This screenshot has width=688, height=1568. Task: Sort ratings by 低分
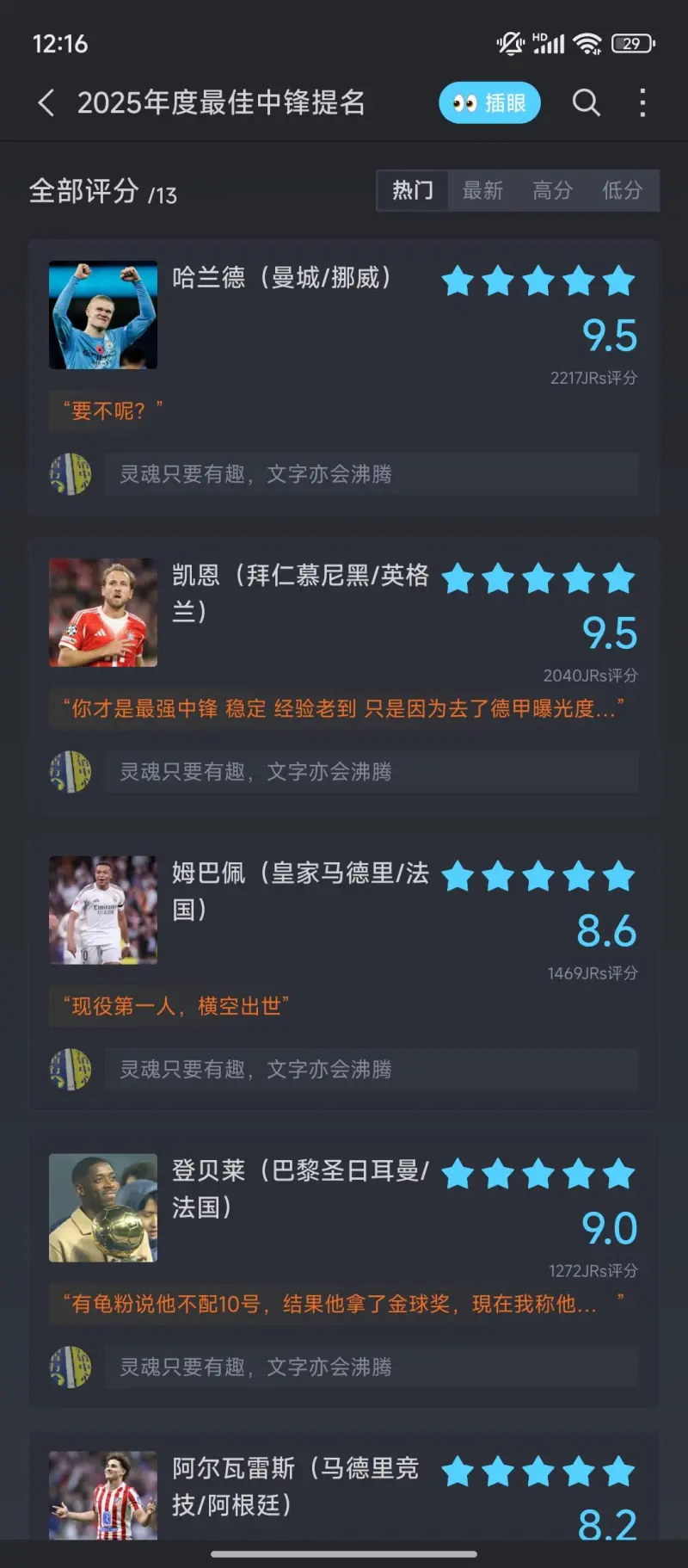click(x=622, y=190)
